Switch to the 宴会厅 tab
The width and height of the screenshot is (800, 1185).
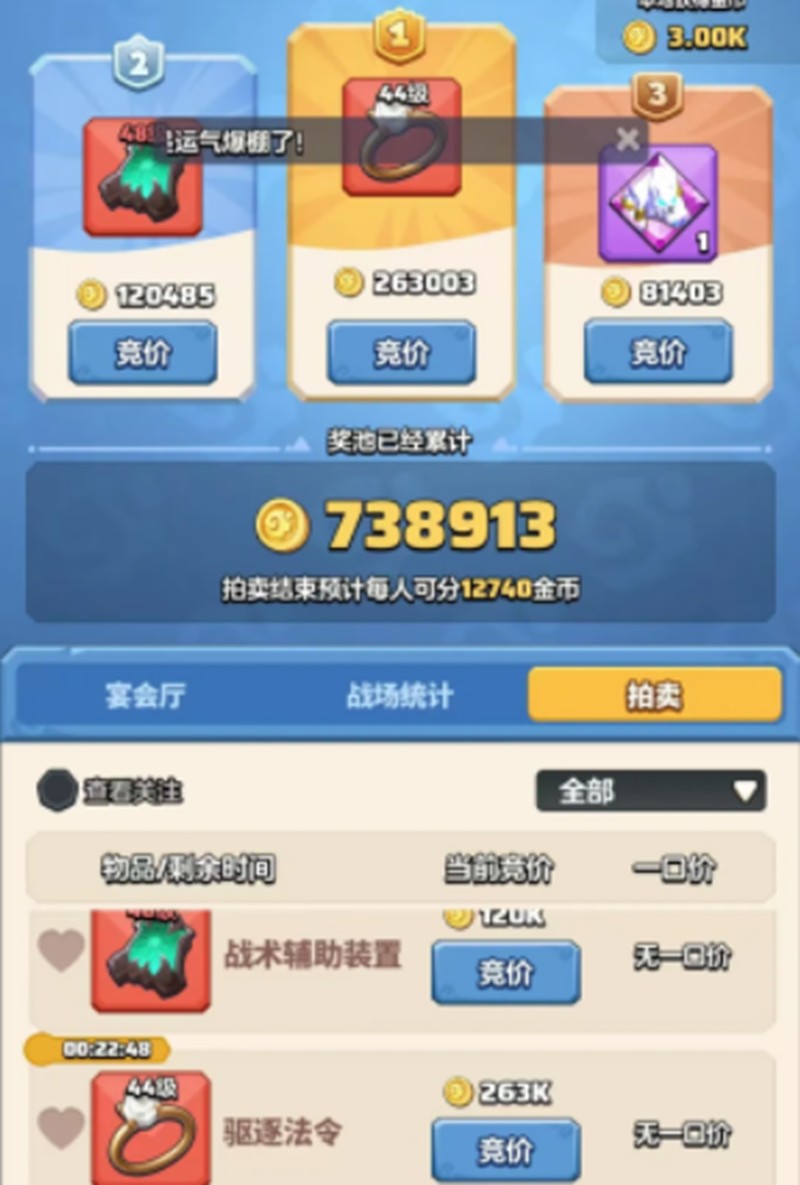[x=146, y=695]
